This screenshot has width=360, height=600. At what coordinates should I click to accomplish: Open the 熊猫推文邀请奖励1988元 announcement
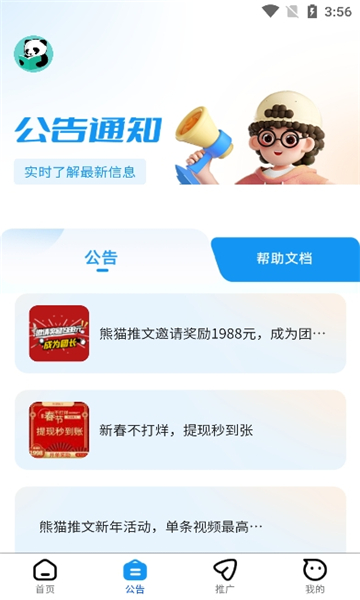point(180,333)
